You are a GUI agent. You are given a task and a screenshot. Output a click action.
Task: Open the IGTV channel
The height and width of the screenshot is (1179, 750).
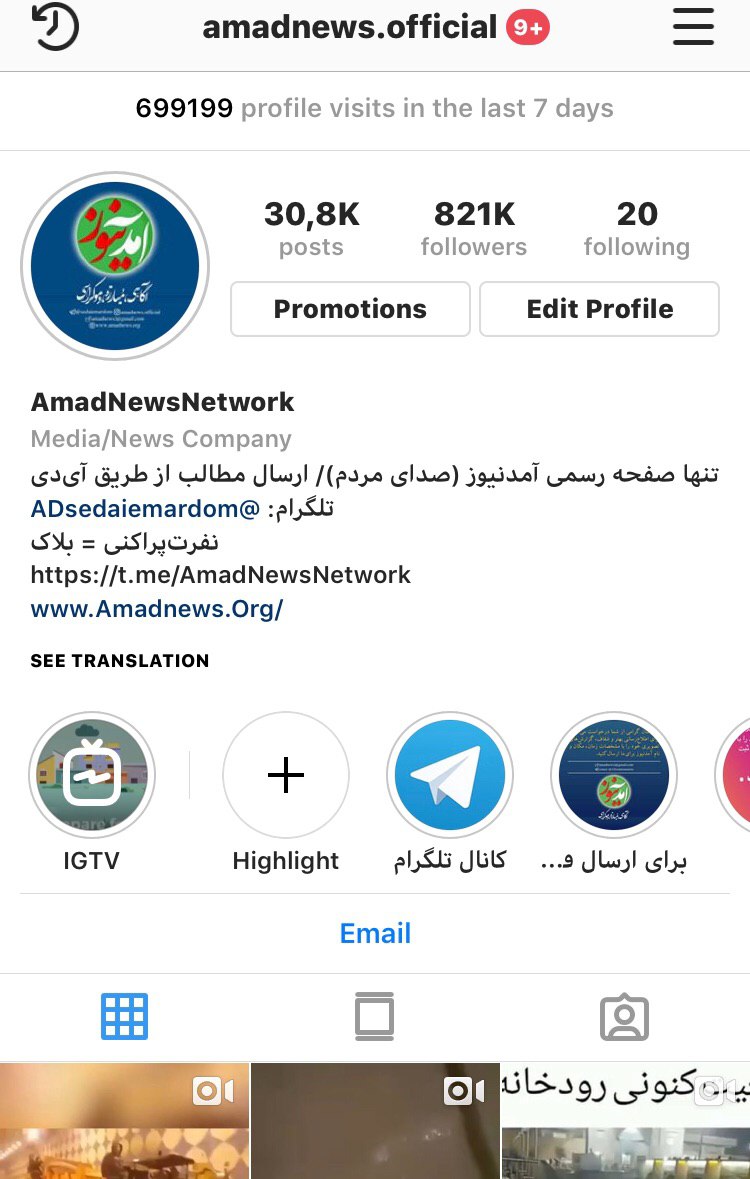pyautogui.click(x=91, y=776)
